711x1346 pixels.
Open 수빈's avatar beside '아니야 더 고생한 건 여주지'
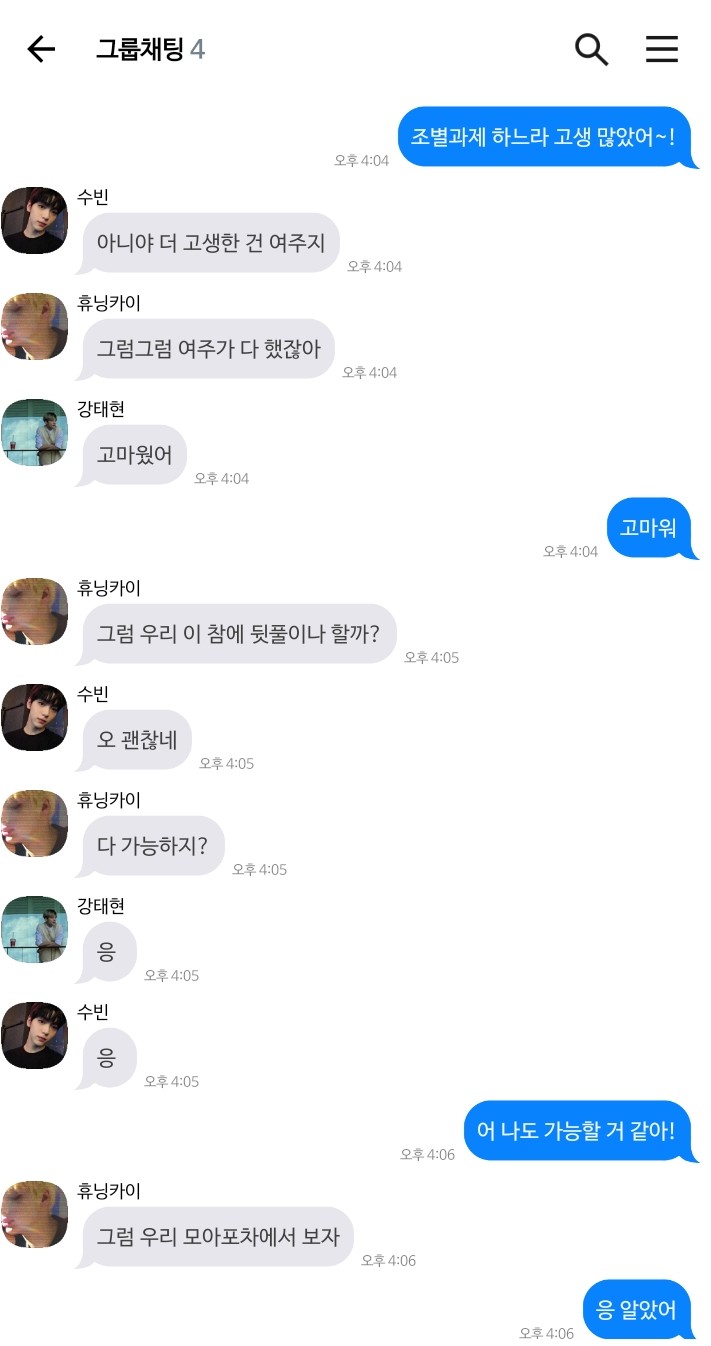pos(34,220)
